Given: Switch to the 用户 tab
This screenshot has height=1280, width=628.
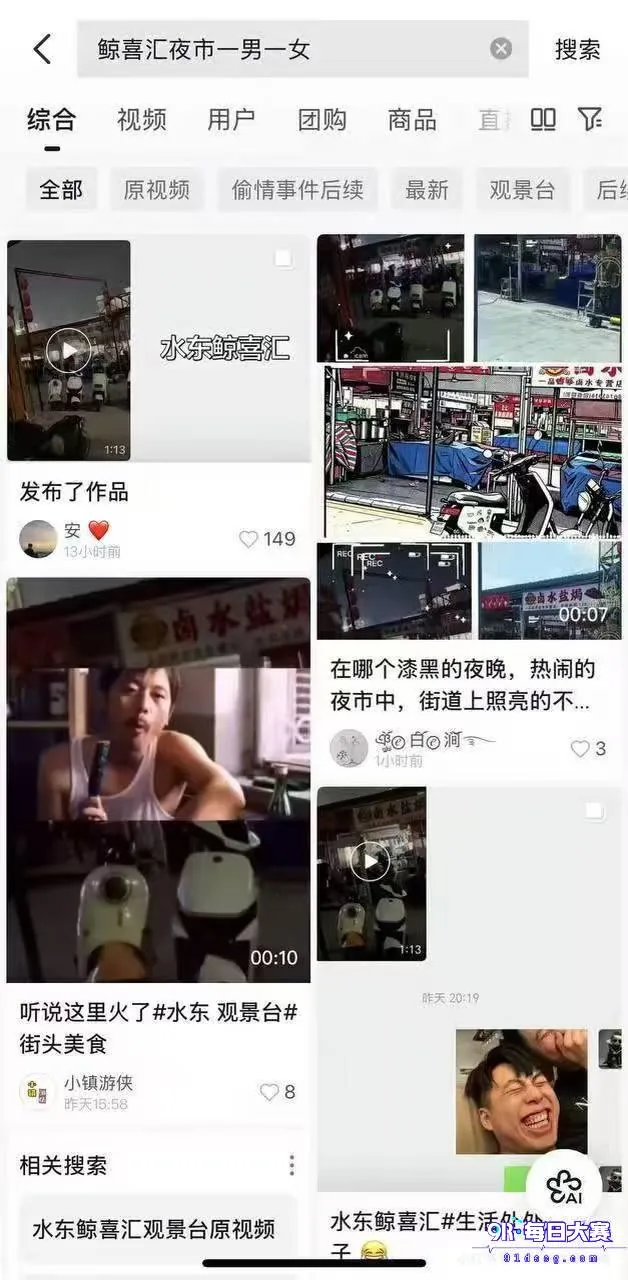Looking at the screenshot, I should tap(232, 120).
